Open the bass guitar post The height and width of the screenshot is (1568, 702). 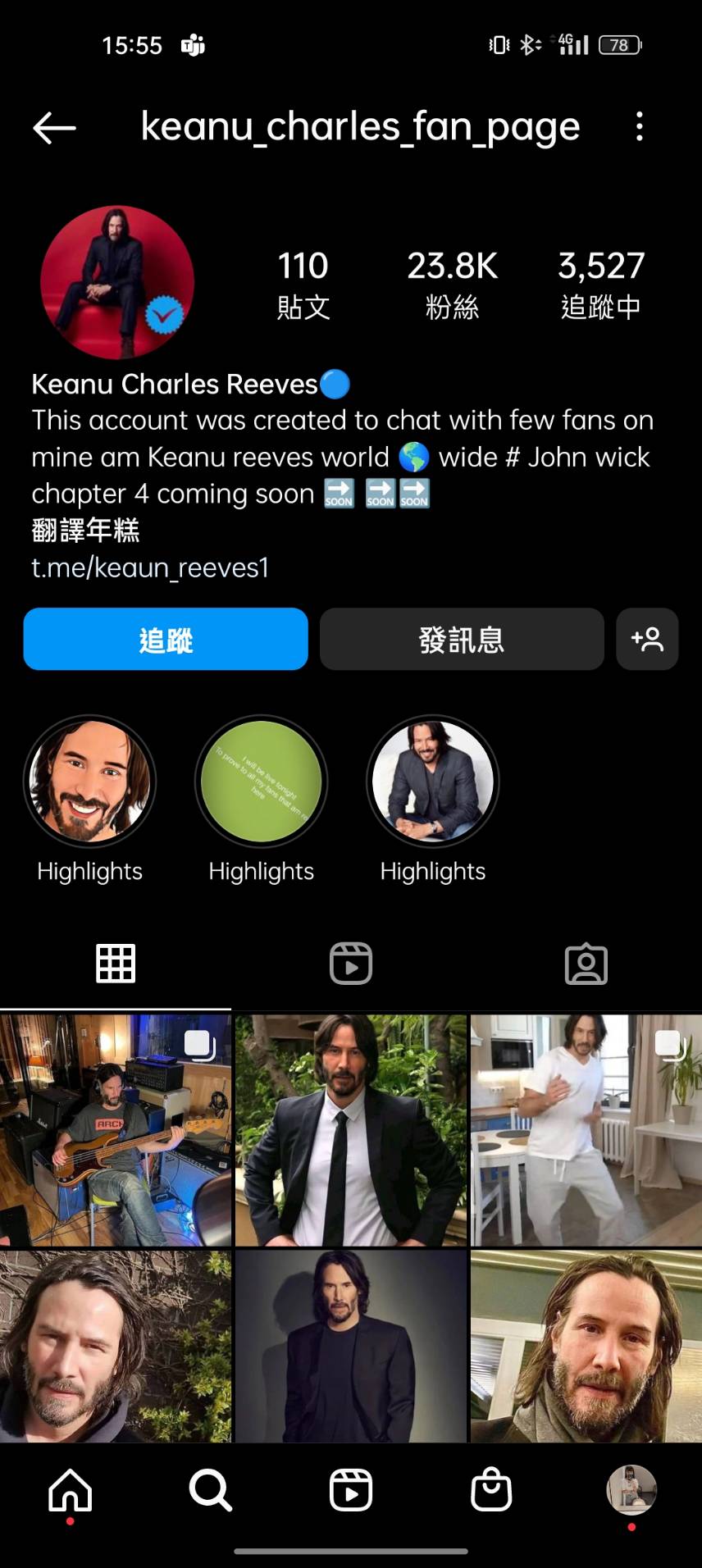(x=116, y=1130)
